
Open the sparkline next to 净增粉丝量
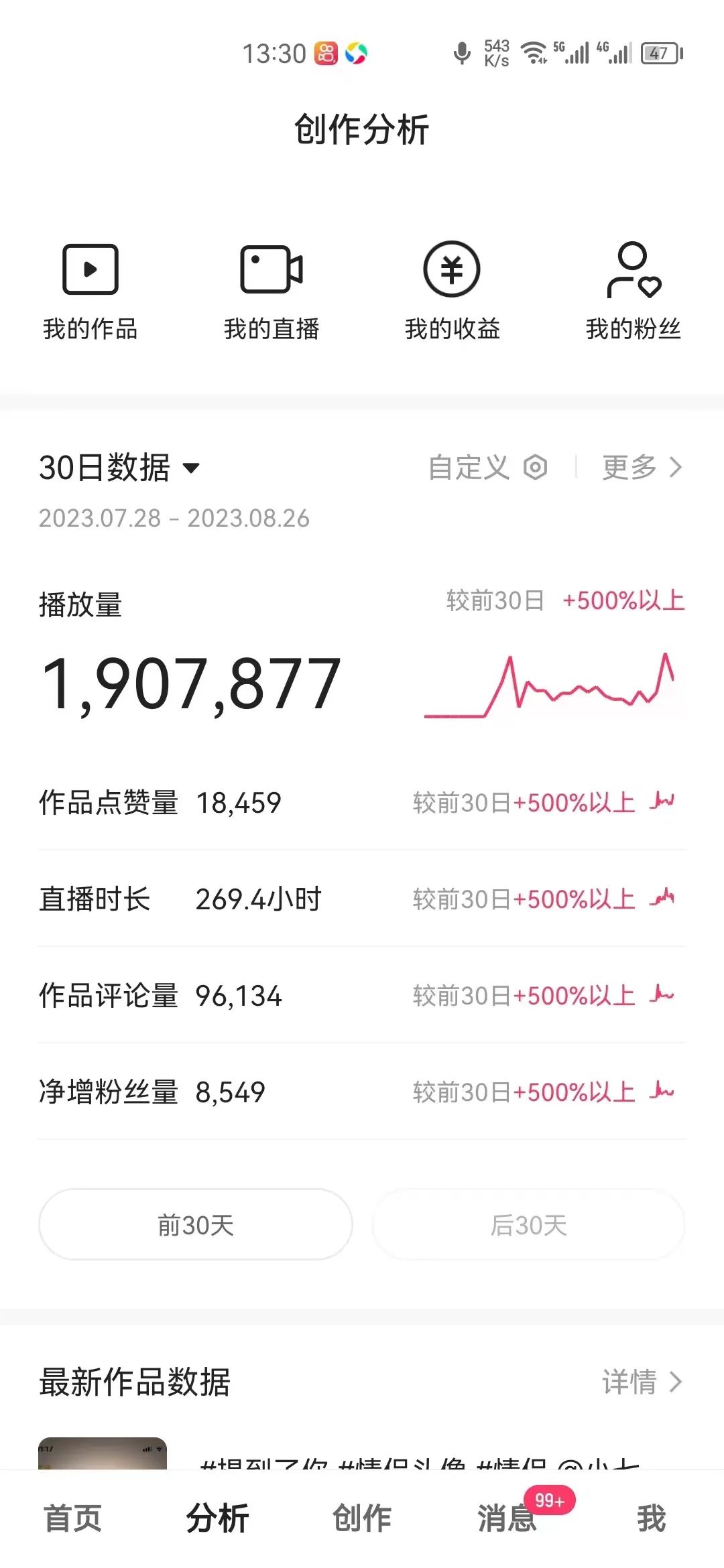tap(663, 1091)
